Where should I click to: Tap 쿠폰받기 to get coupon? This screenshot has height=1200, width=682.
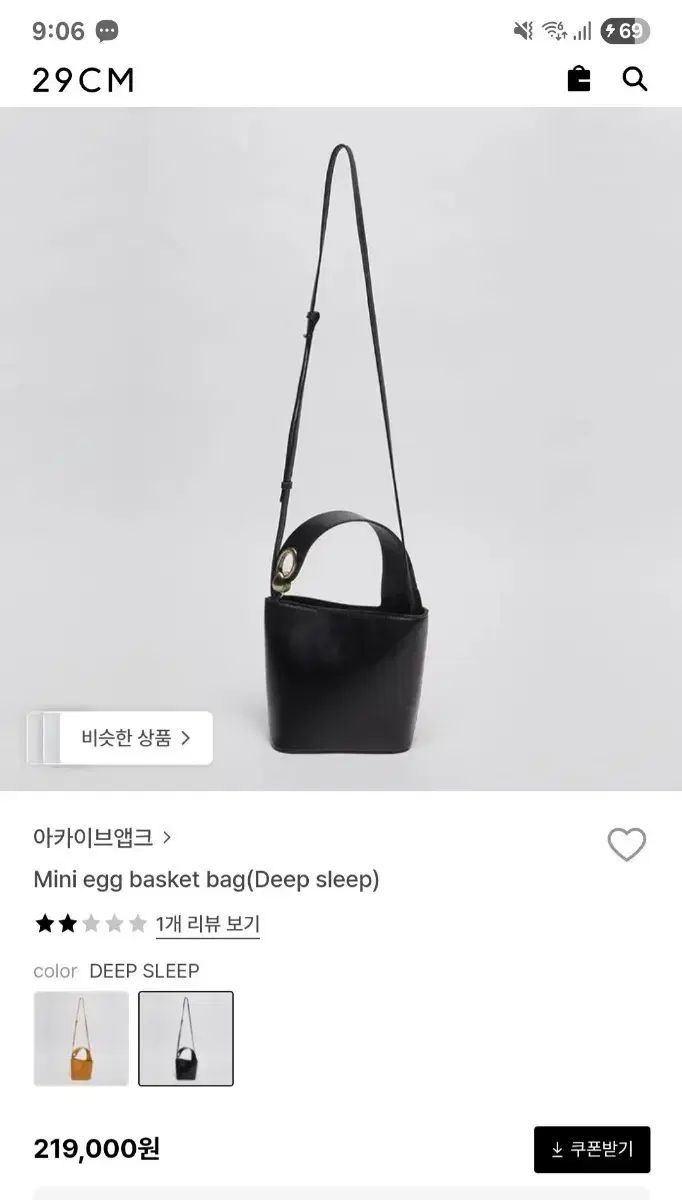591,1149
